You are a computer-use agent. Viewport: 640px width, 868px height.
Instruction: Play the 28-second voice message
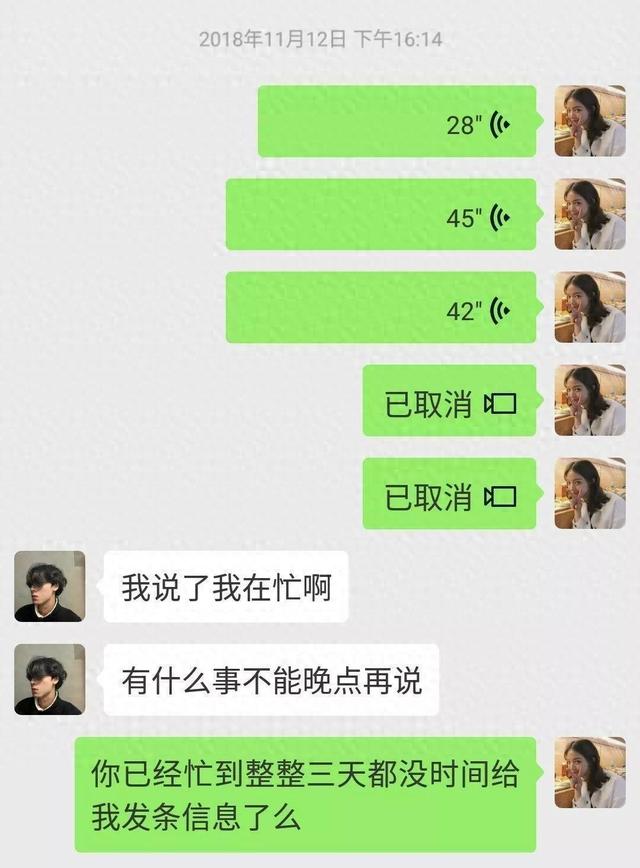pos(397,122)
